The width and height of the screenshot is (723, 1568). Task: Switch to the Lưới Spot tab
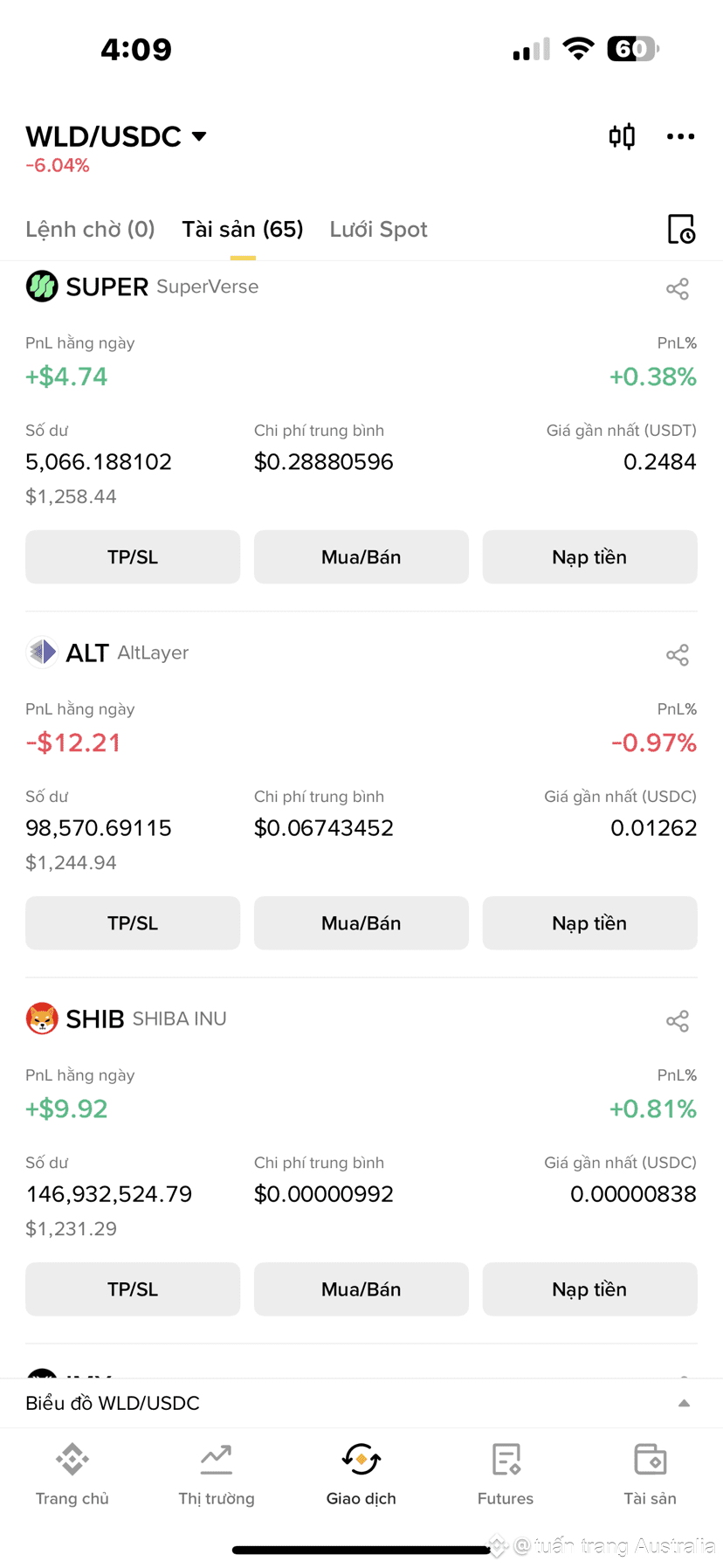378,229
